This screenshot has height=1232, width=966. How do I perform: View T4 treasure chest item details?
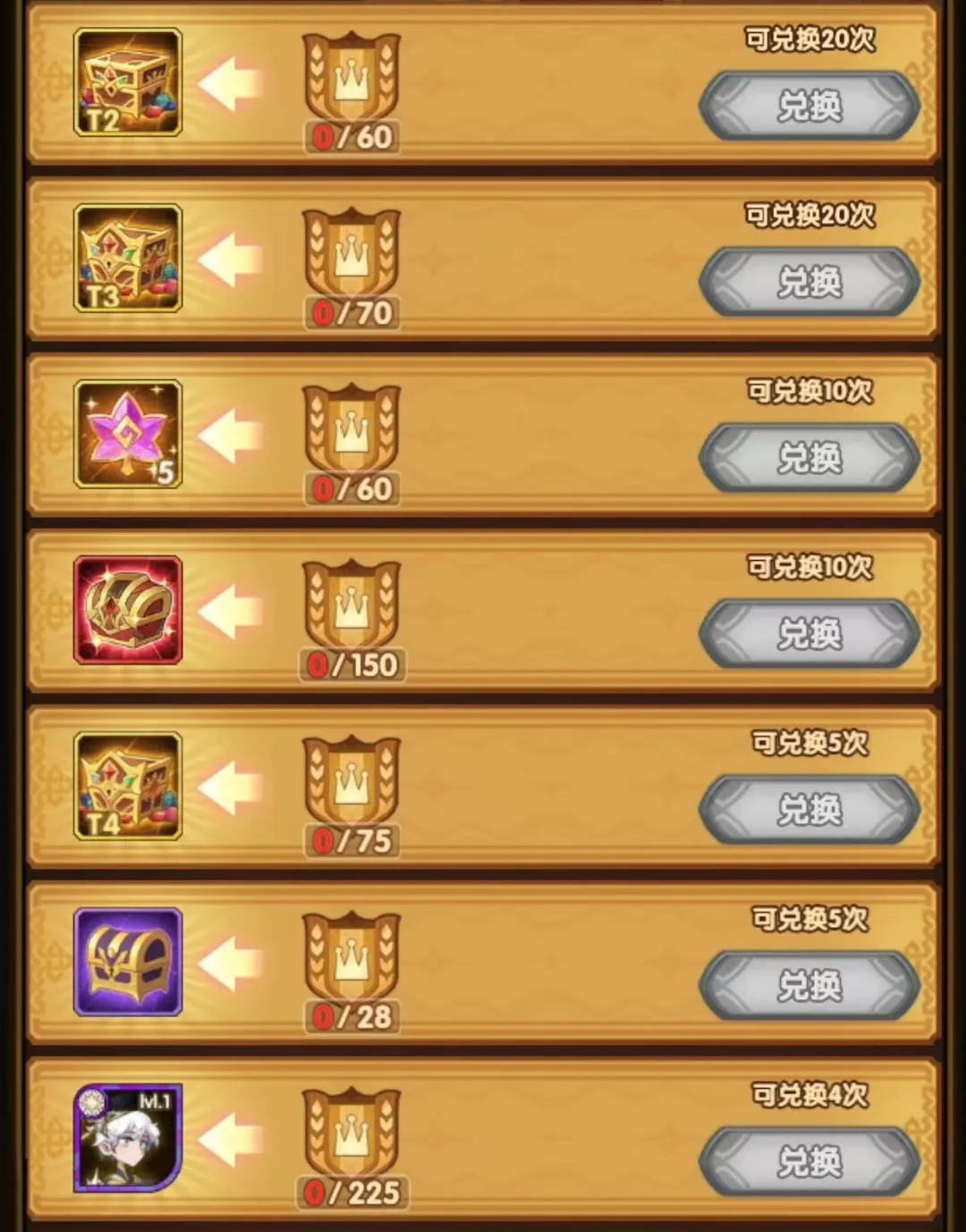(x=128, y=786)
